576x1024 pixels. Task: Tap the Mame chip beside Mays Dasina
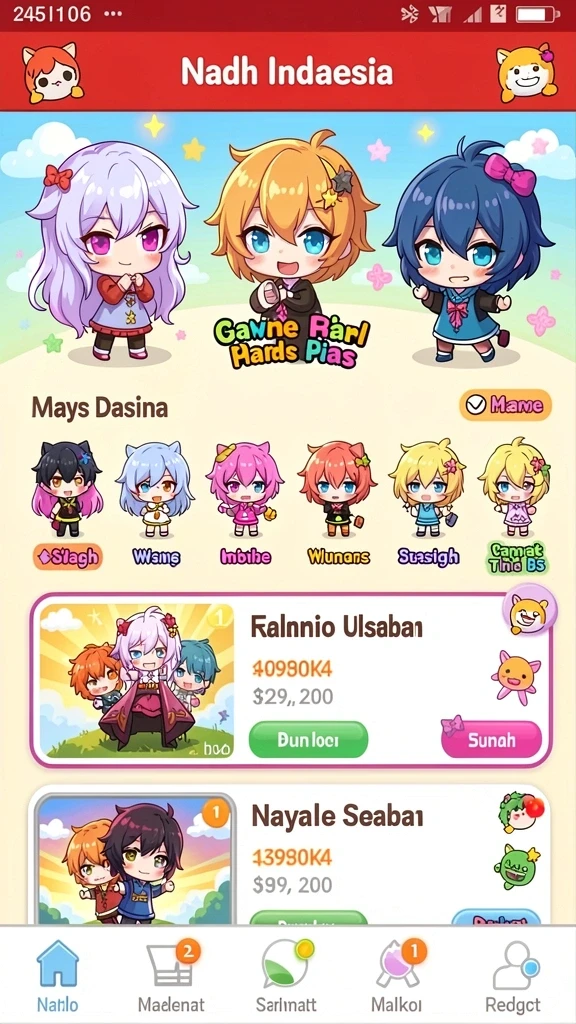tap(505, 406)
